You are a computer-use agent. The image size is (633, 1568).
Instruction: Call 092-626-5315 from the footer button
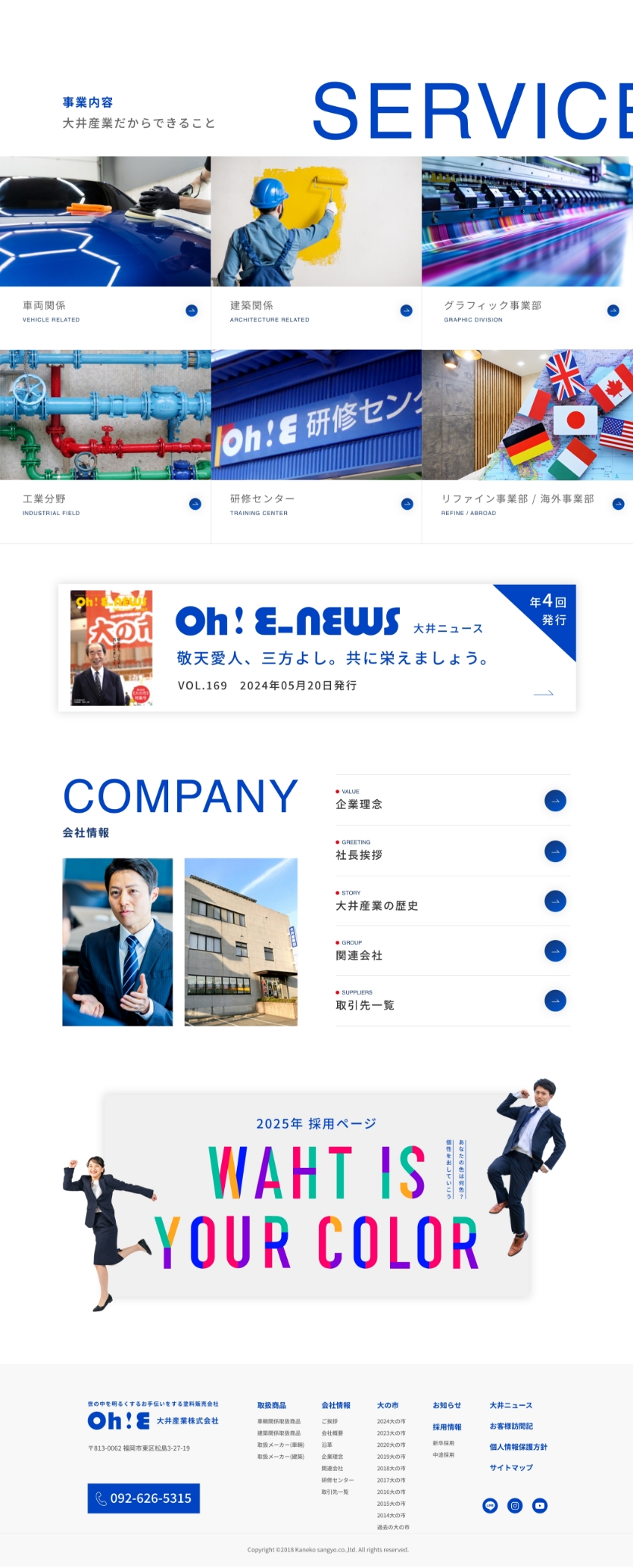(x=143, y=1498)
